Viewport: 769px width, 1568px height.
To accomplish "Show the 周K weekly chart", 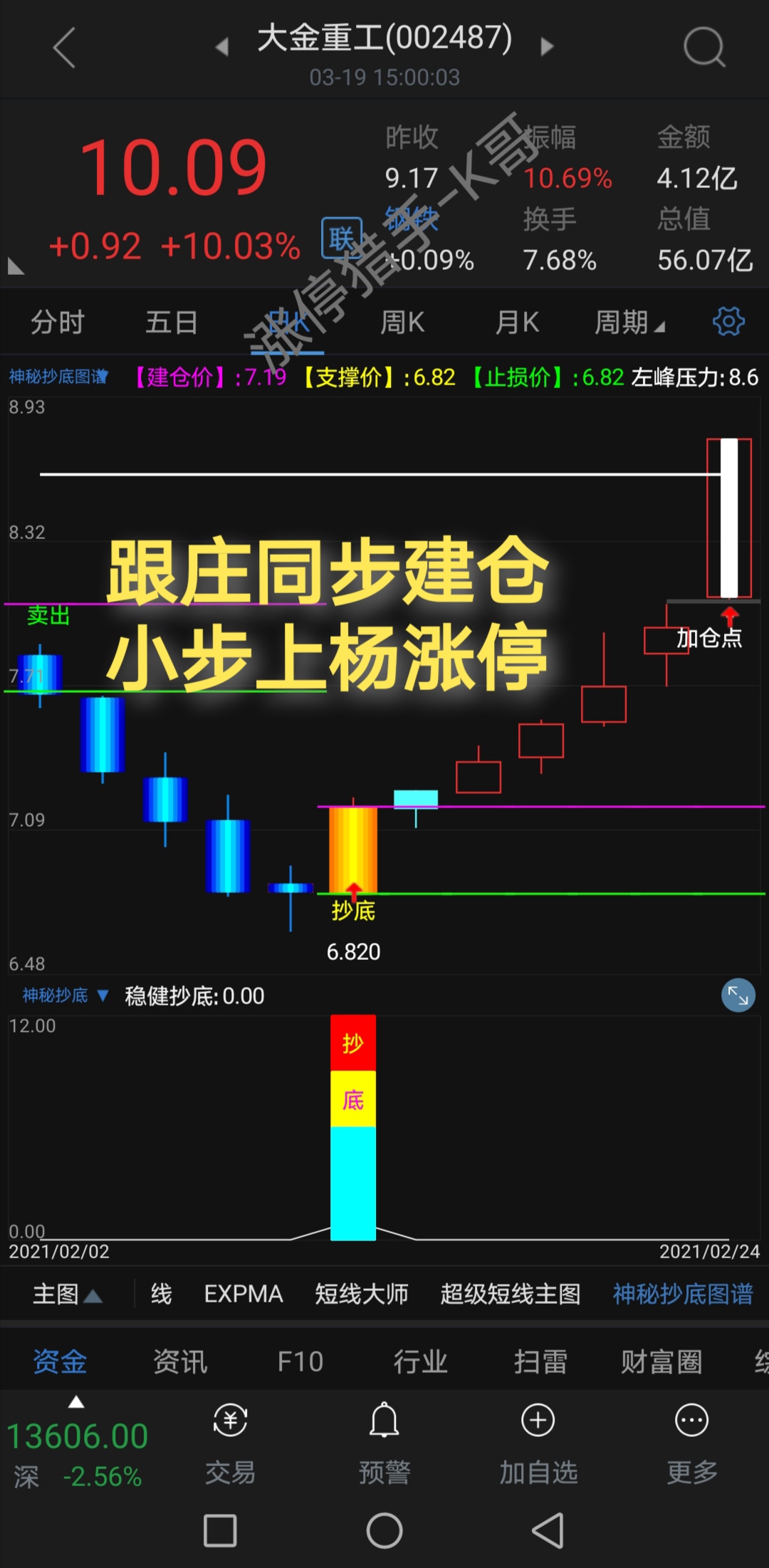I will tap(402, 323).
